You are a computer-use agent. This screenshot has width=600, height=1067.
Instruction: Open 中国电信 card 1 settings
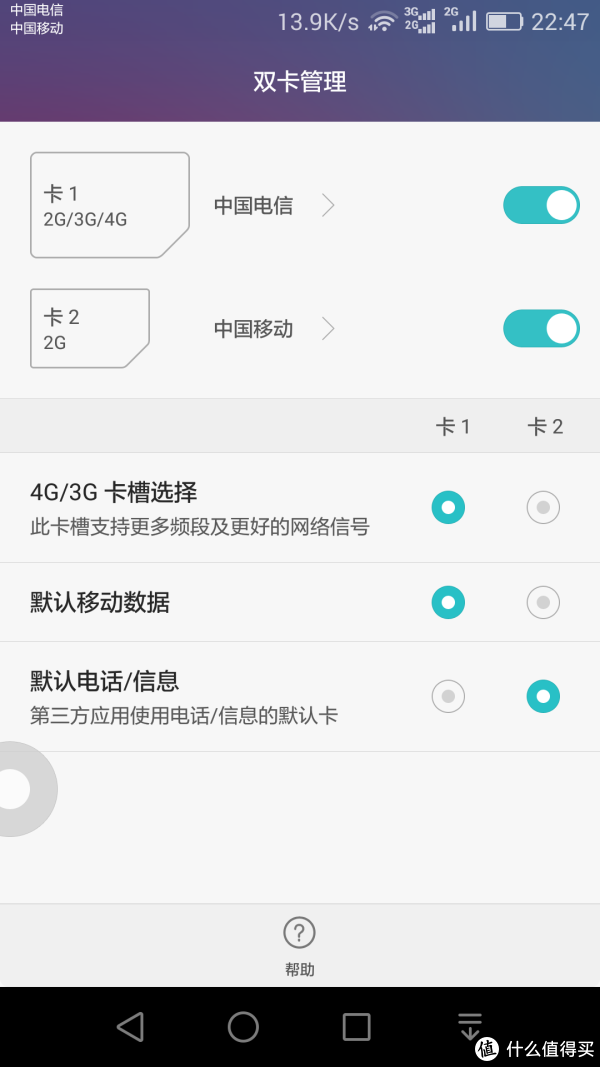coord(274,206)
